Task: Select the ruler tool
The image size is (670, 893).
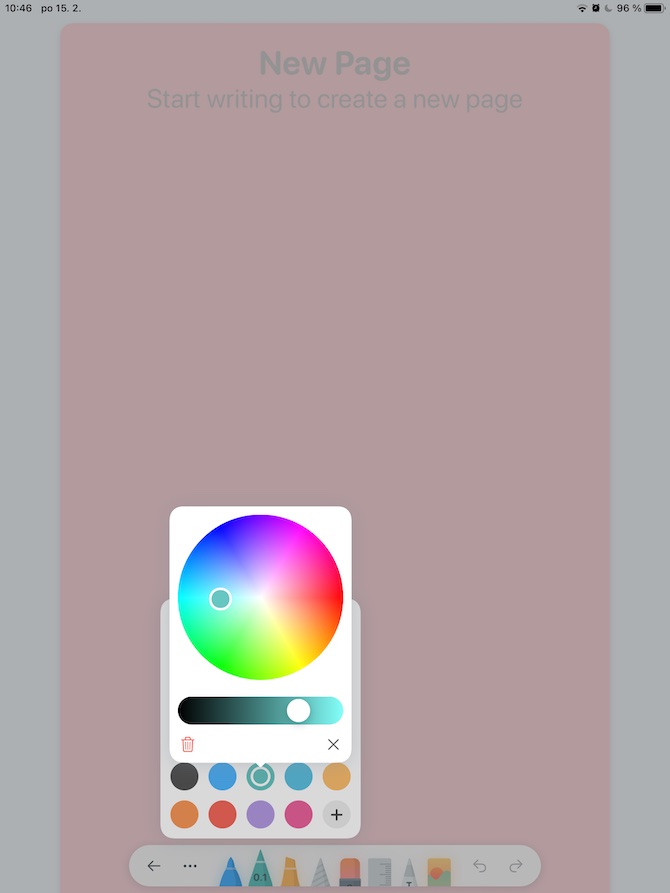Action: coord(380,871)
